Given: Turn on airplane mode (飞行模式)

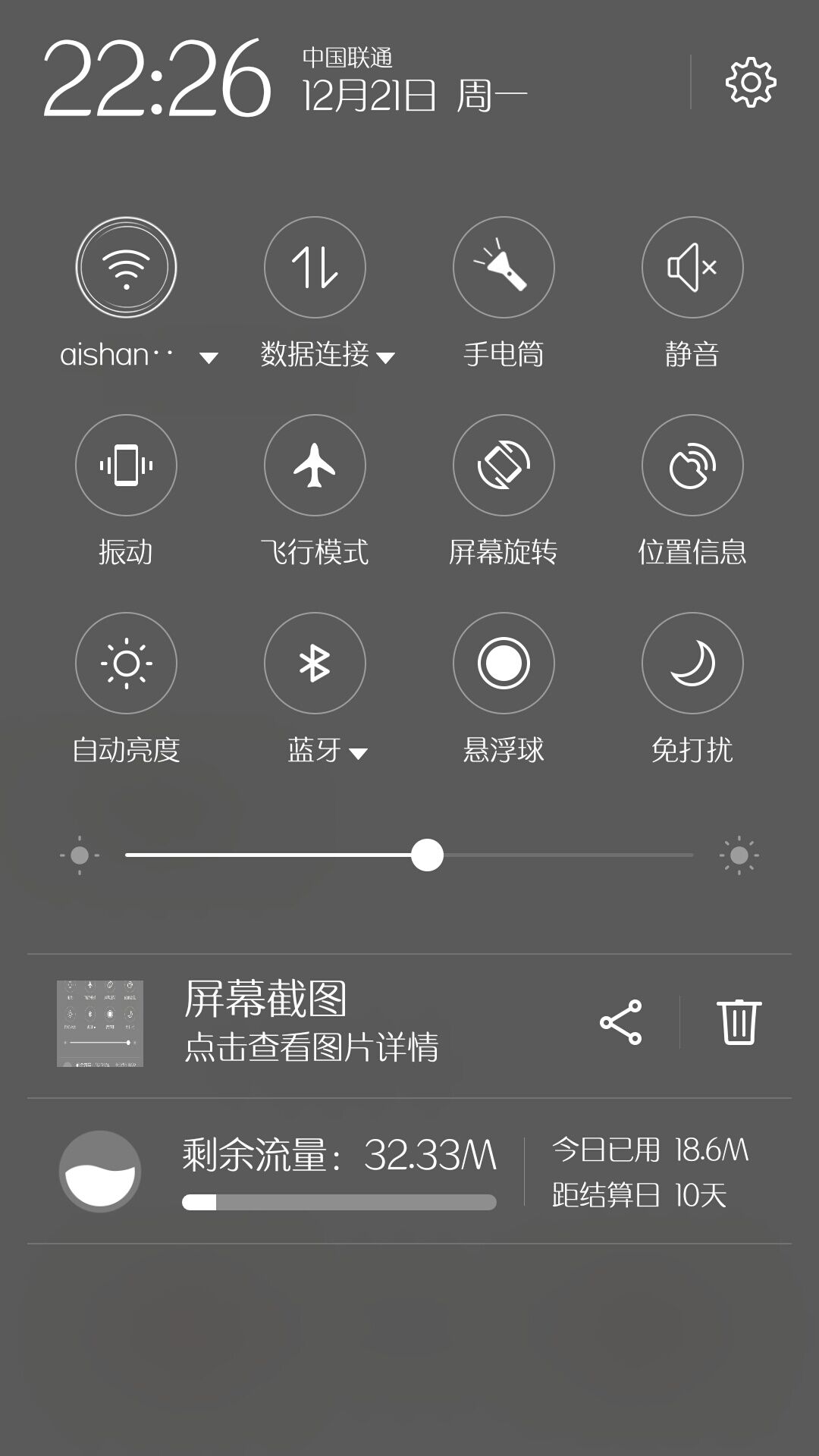Looking at the screenshot, I should click(x=315, y=465).
